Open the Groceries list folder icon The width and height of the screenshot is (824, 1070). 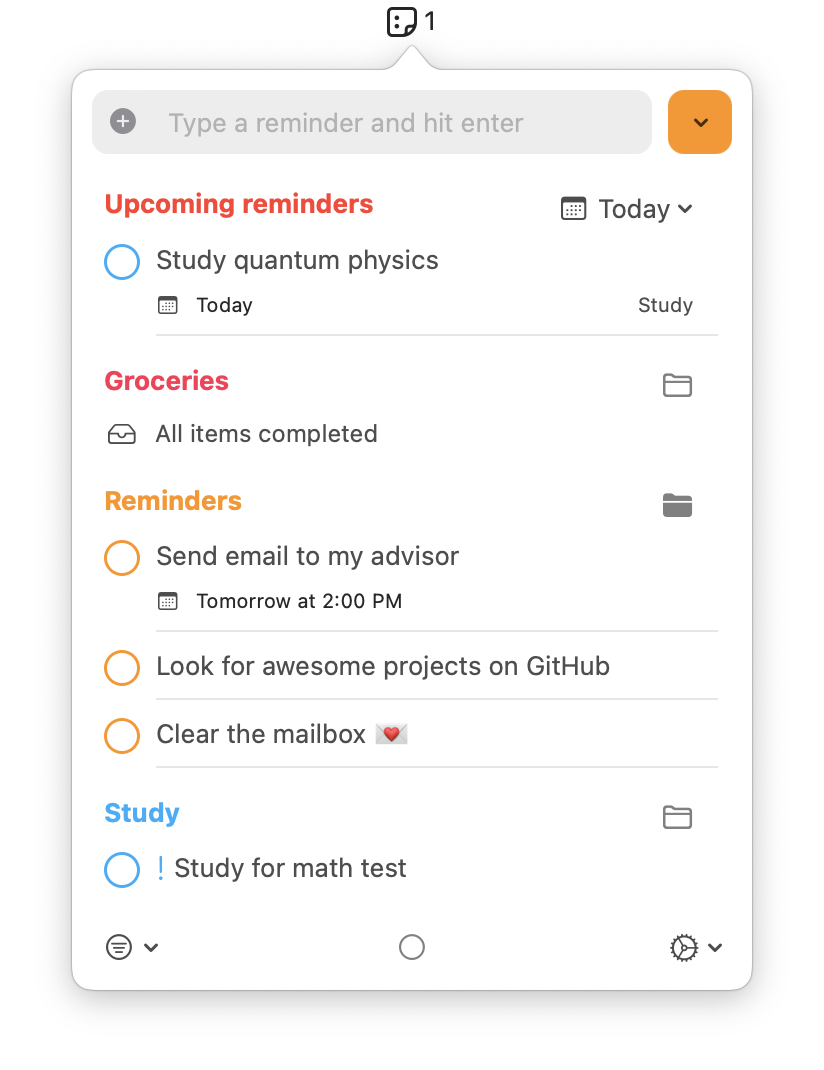(677, 386)
